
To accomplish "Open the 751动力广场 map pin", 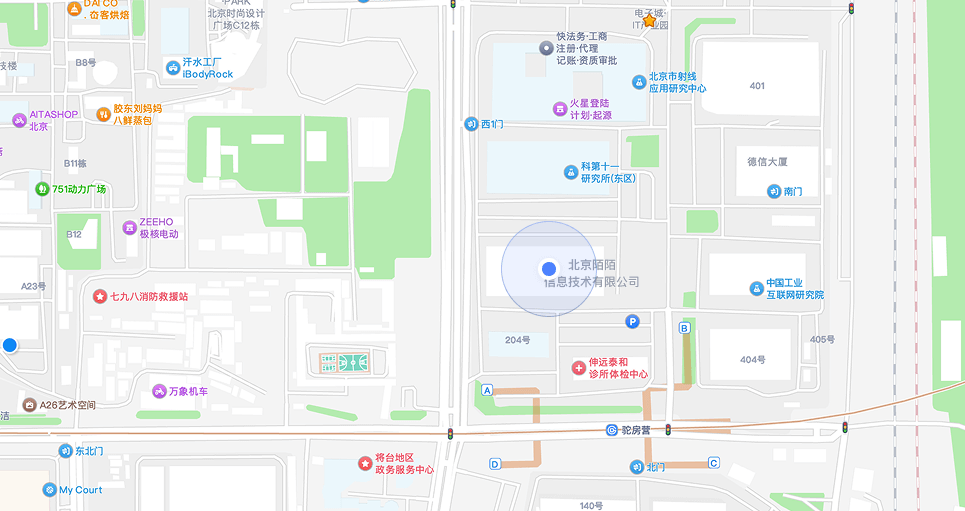I will pyautogui.click(x=43, y=189).
